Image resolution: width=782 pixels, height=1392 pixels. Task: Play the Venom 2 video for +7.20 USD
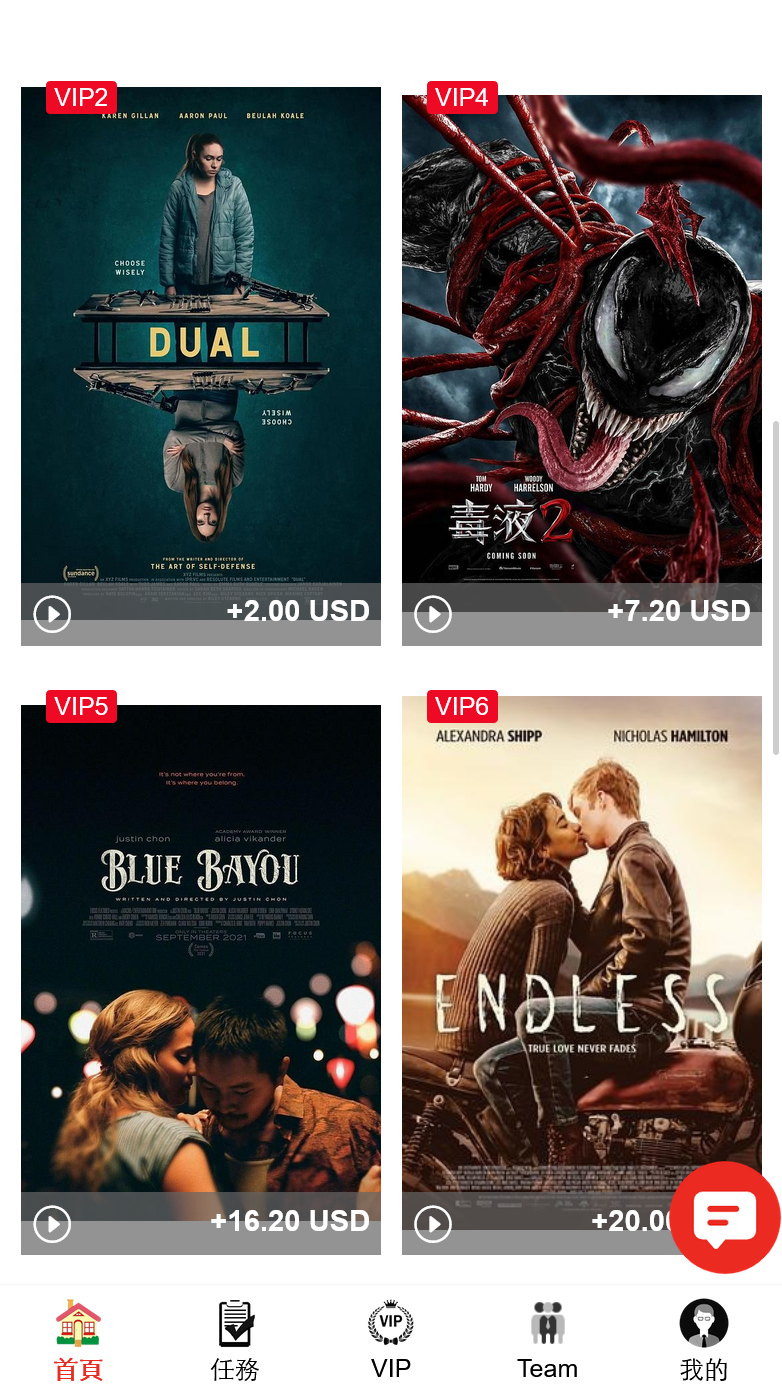click(x=433, y=614)
